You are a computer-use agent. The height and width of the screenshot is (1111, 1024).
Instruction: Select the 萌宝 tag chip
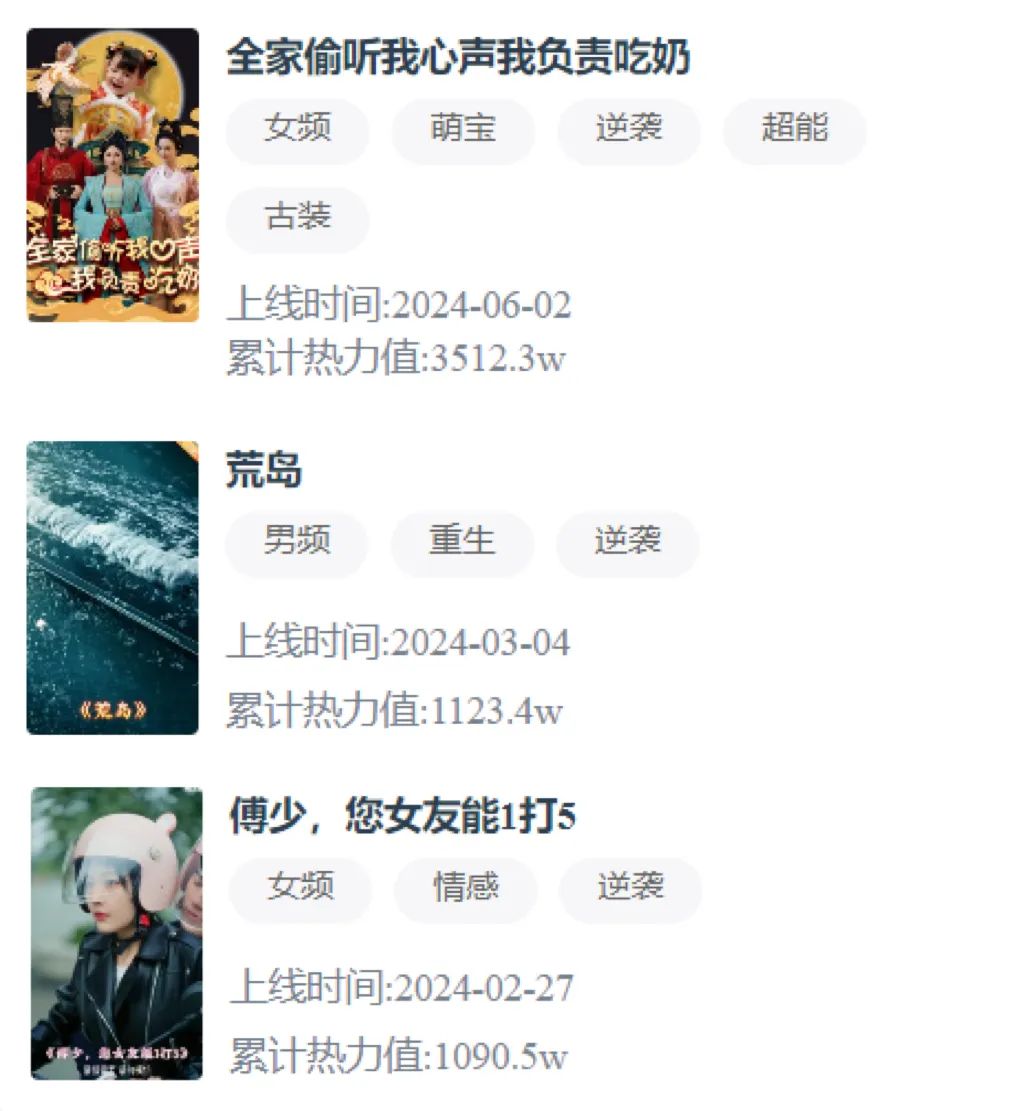point(463,130)
